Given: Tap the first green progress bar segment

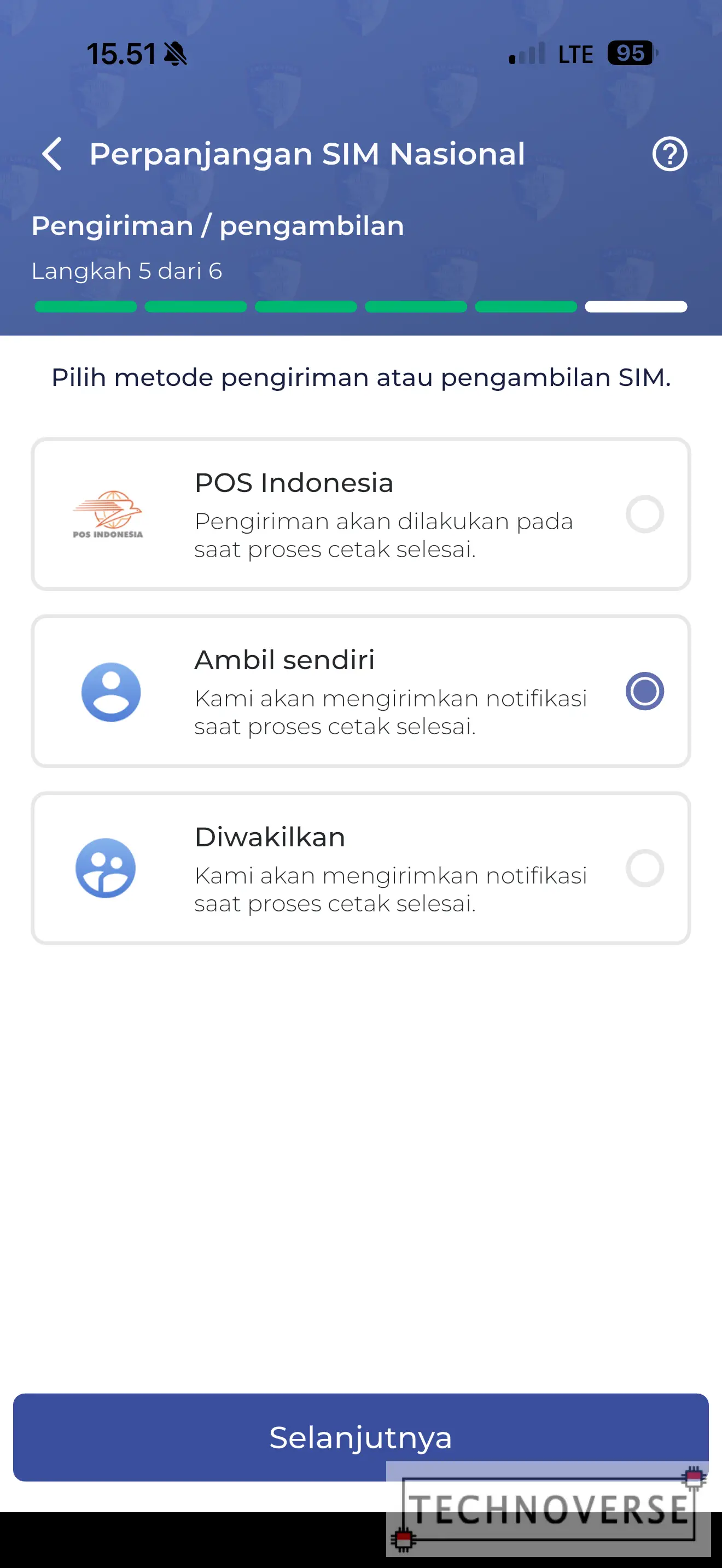Looking at the screenshot, I should 87,307.
